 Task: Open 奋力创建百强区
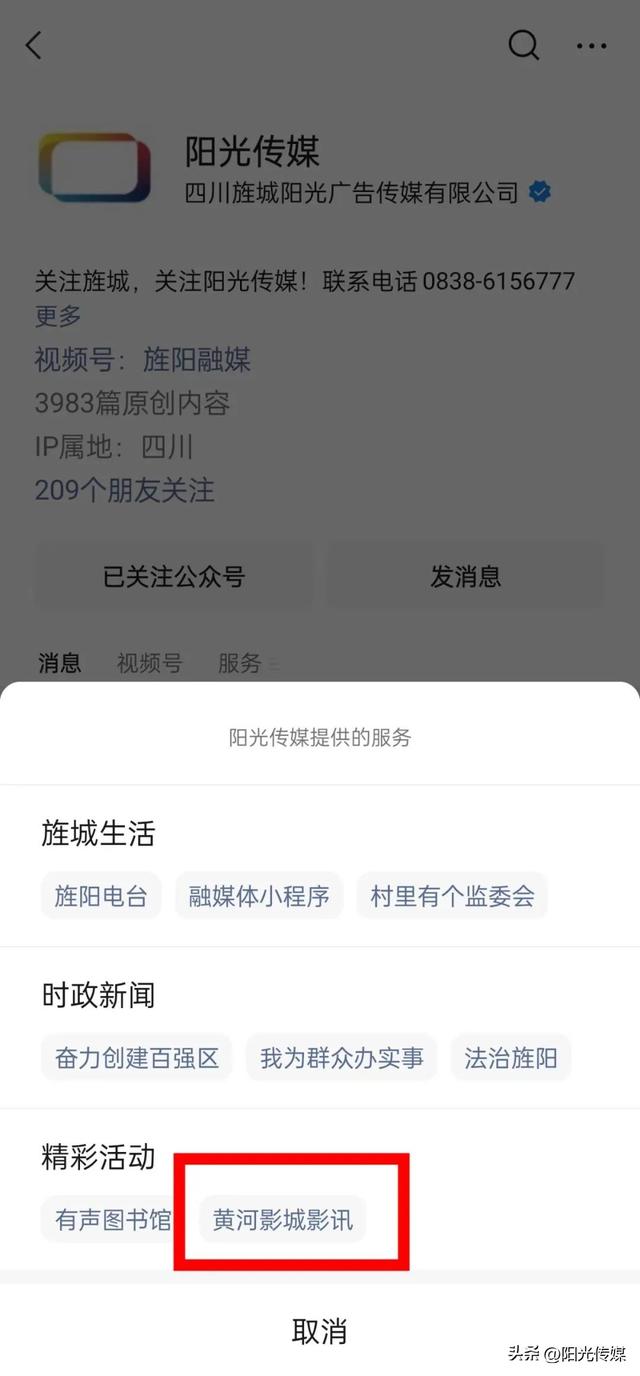137,1057
